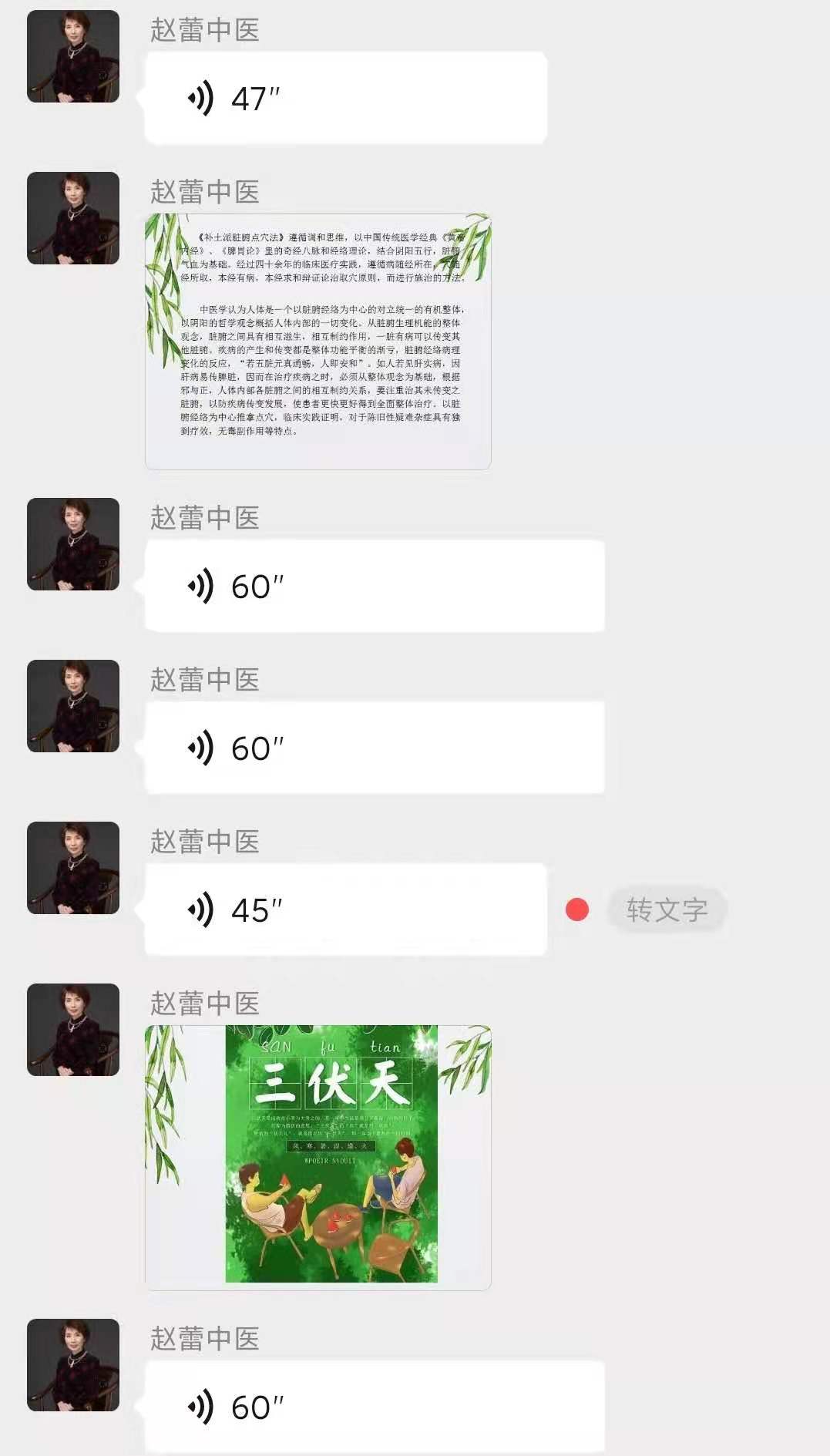The image size is (830, 1456).
Task: Play the 47-second voice message
Action: click(345, 99)
